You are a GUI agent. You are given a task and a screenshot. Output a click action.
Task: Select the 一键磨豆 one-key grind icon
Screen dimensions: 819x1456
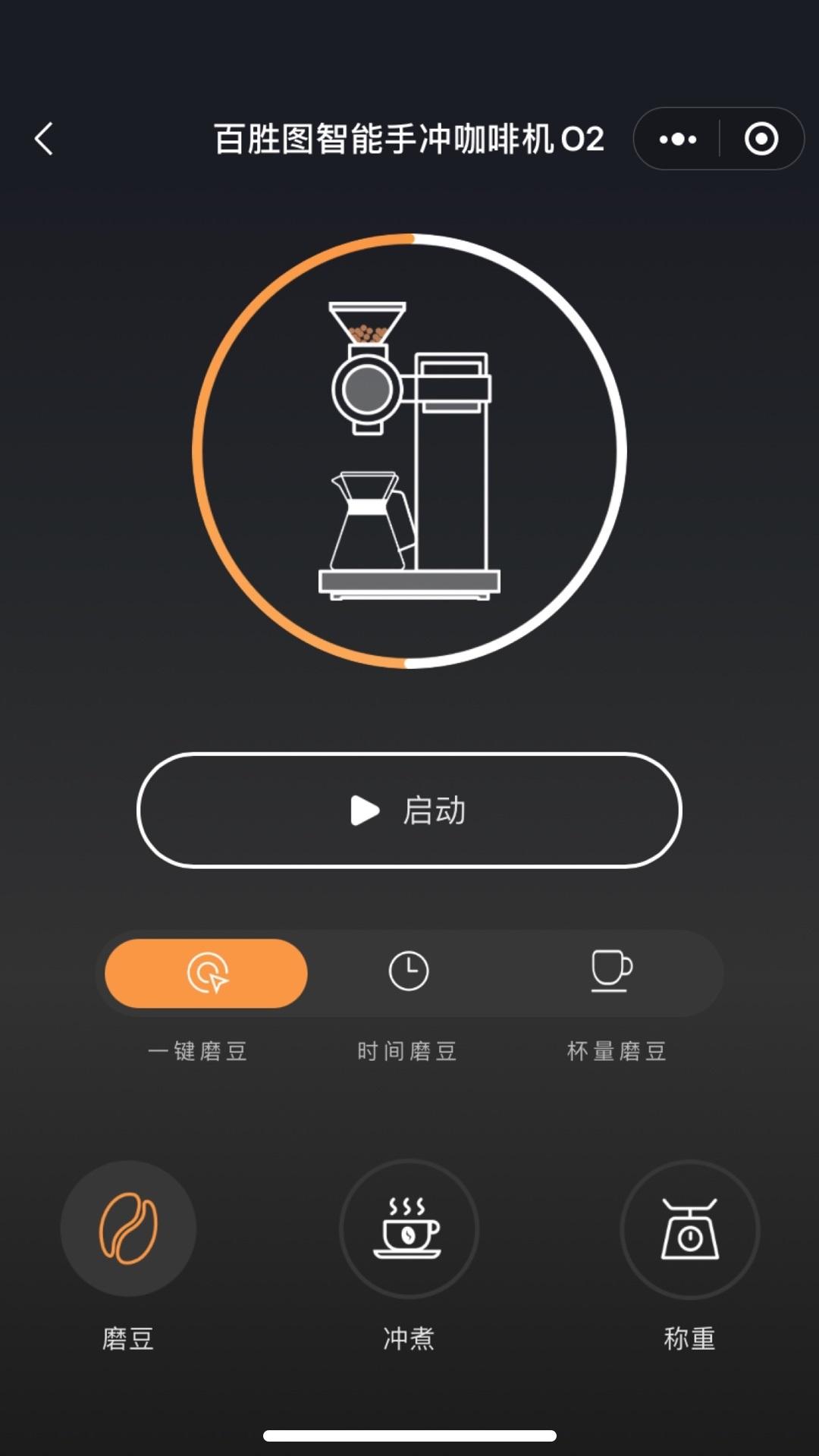(206, 973)
